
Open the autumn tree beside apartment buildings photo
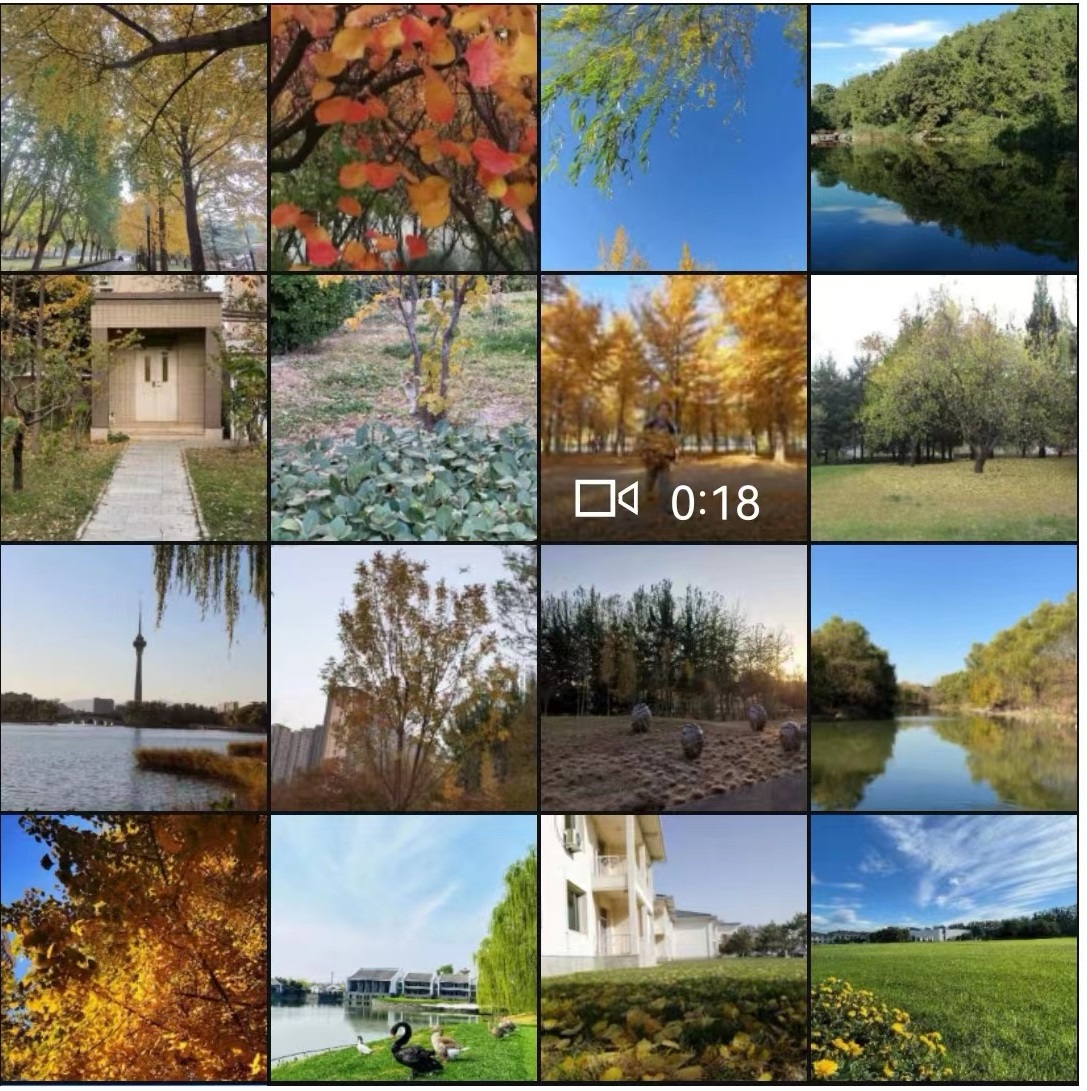(404, 678)
